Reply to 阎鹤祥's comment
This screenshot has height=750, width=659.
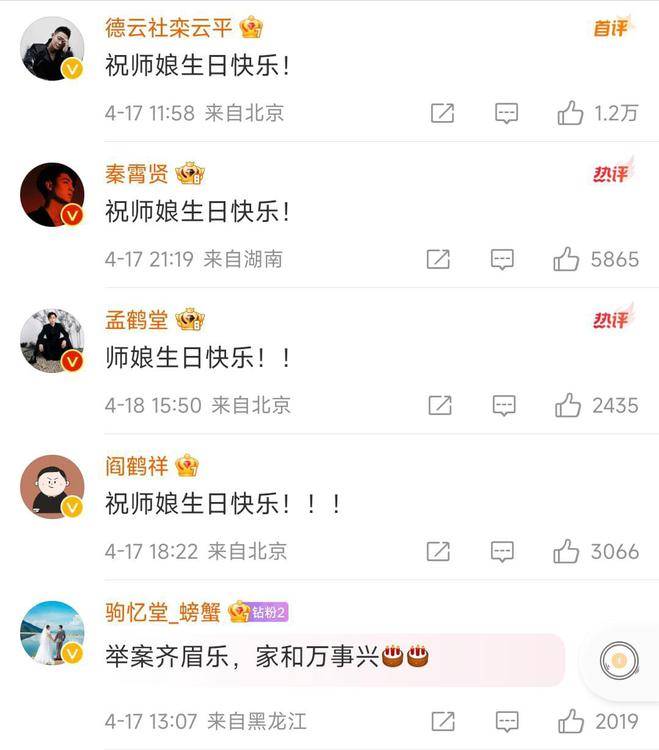(x=503, y=551)
